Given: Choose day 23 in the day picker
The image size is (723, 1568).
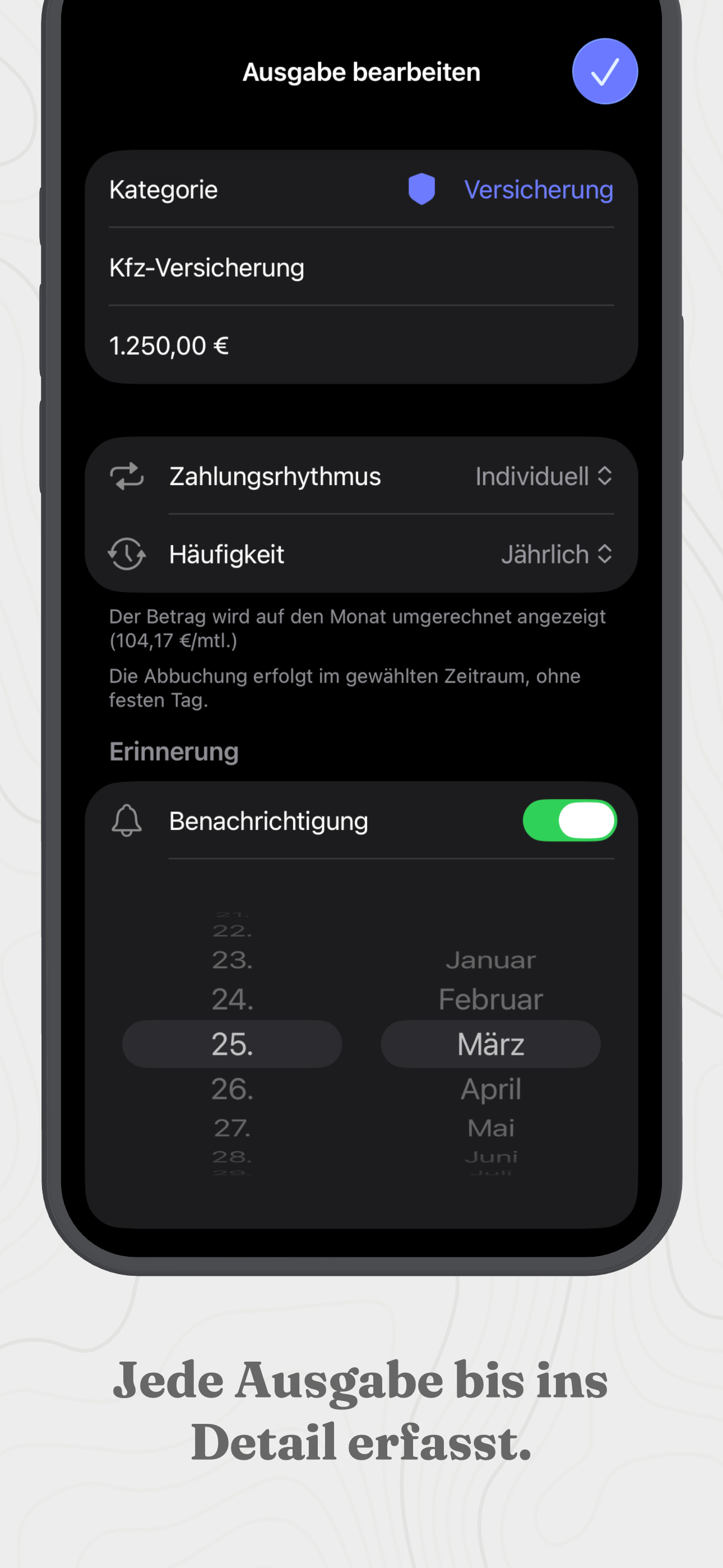Looking at the screenshot, I should pyautogui.click(x=232, y=960).
